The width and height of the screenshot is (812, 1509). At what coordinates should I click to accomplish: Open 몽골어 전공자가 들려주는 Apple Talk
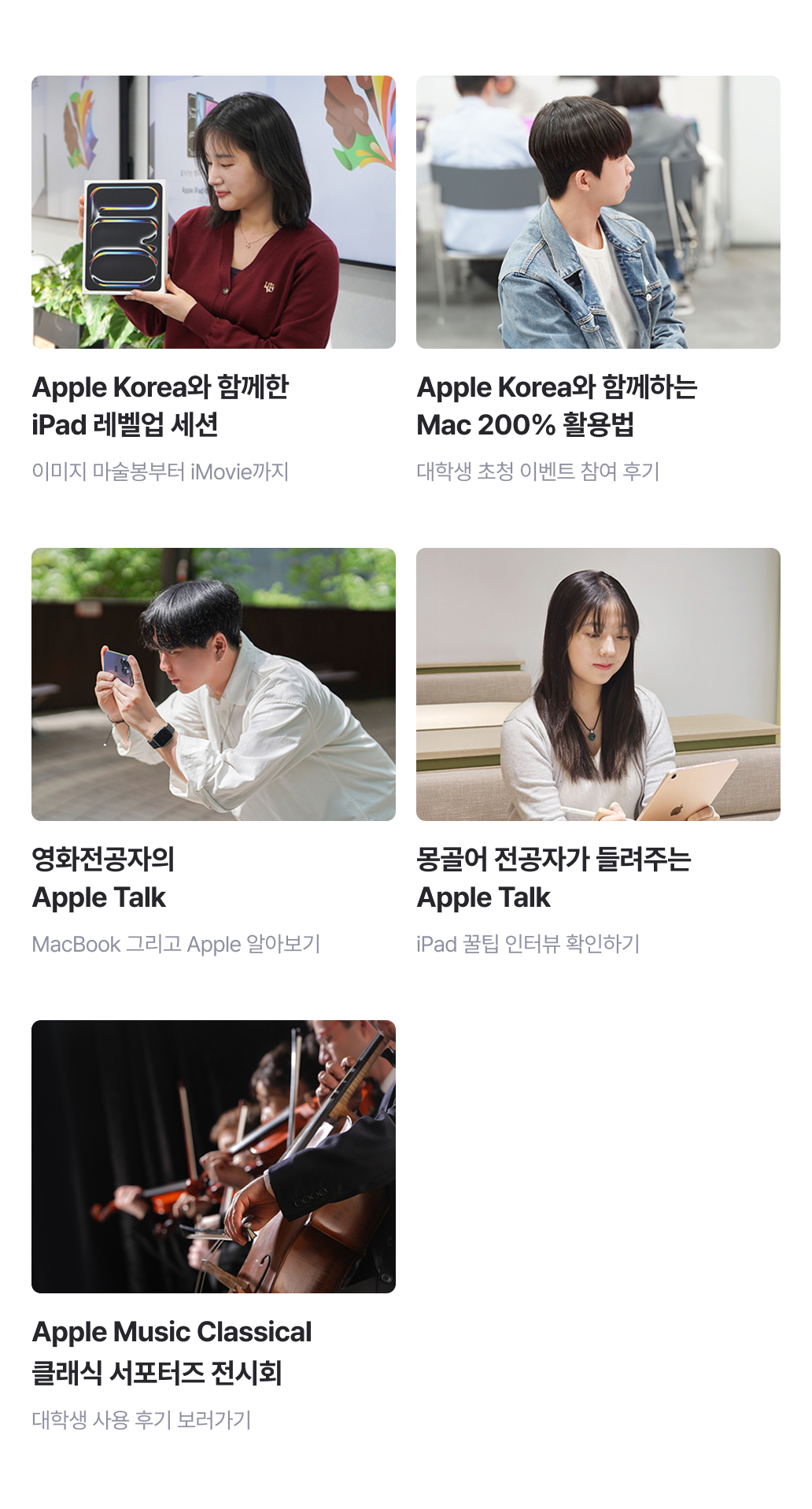coord(598,685)
